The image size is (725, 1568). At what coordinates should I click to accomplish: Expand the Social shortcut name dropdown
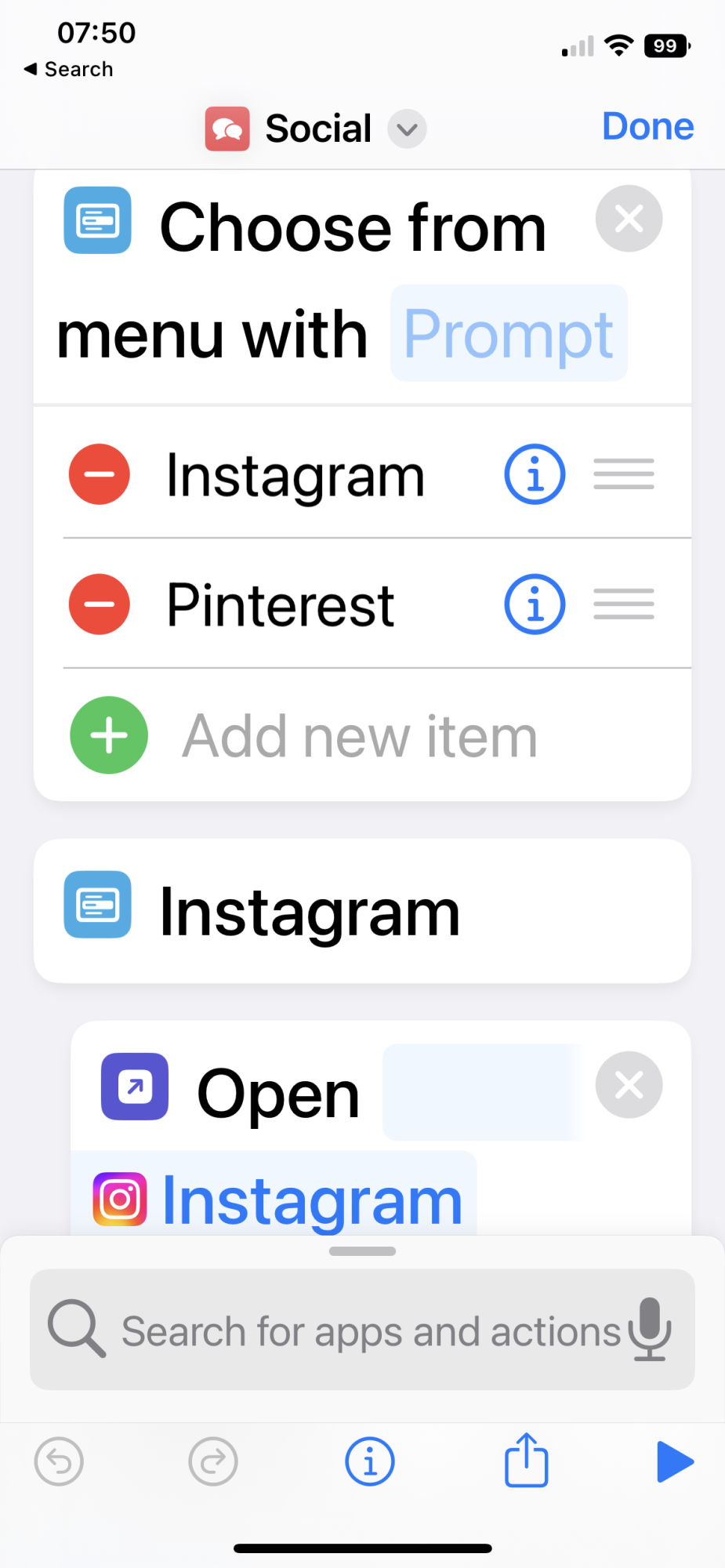coord(407,129)
